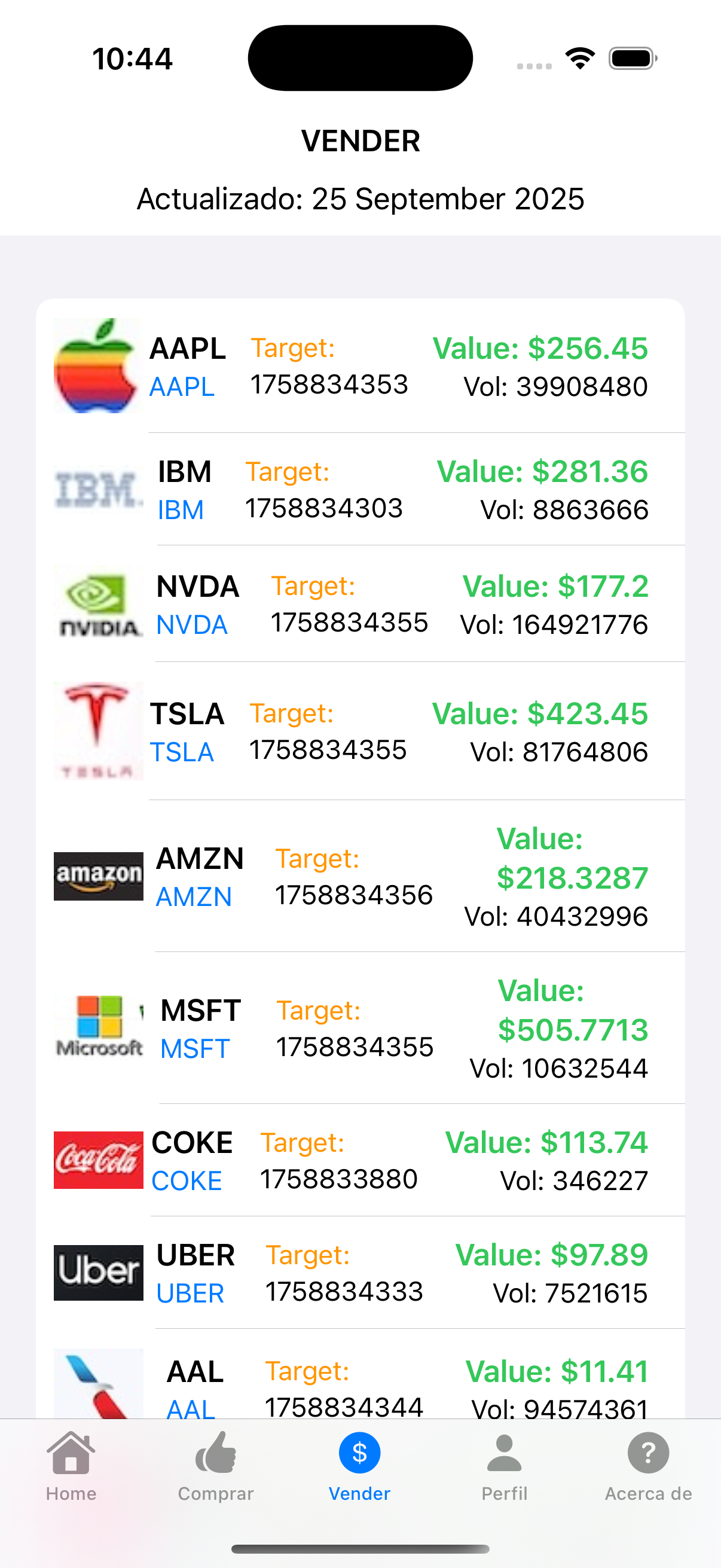Tap the NVDA stock entry
This screenshot has height=1568, width=721.
[x=360, y=605]
